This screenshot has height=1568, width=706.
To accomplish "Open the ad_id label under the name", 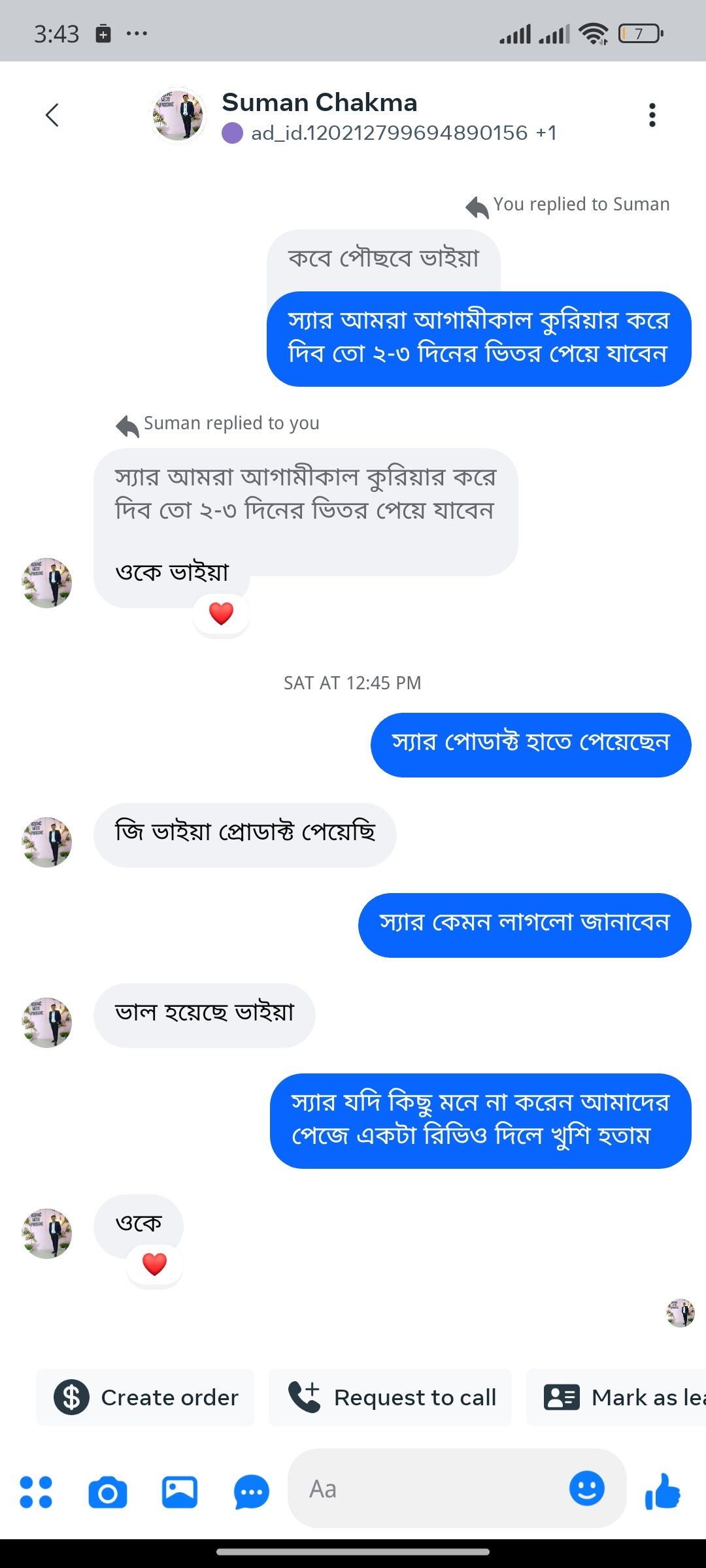I will pos(391,133).
